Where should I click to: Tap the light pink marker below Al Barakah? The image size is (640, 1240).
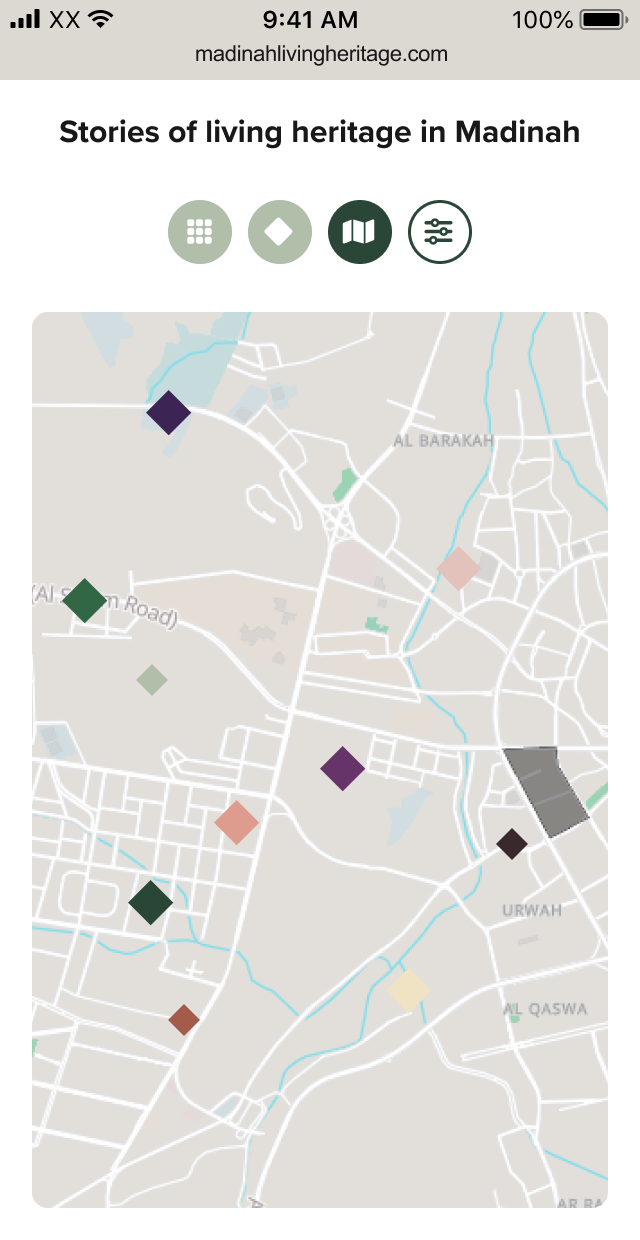coord(459,568)
